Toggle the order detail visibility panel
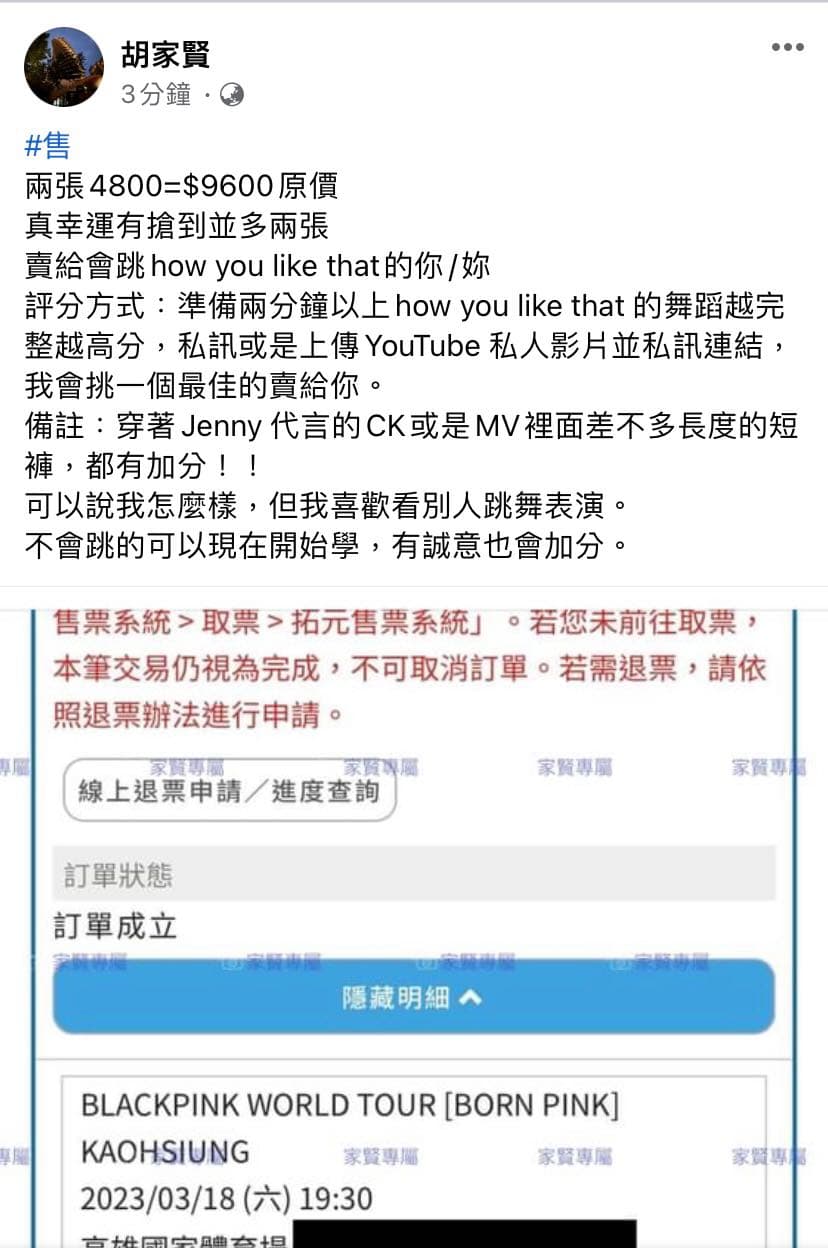Image resolution: width=828 pixels, height=1248 pixels. click(x=414, y=996)
